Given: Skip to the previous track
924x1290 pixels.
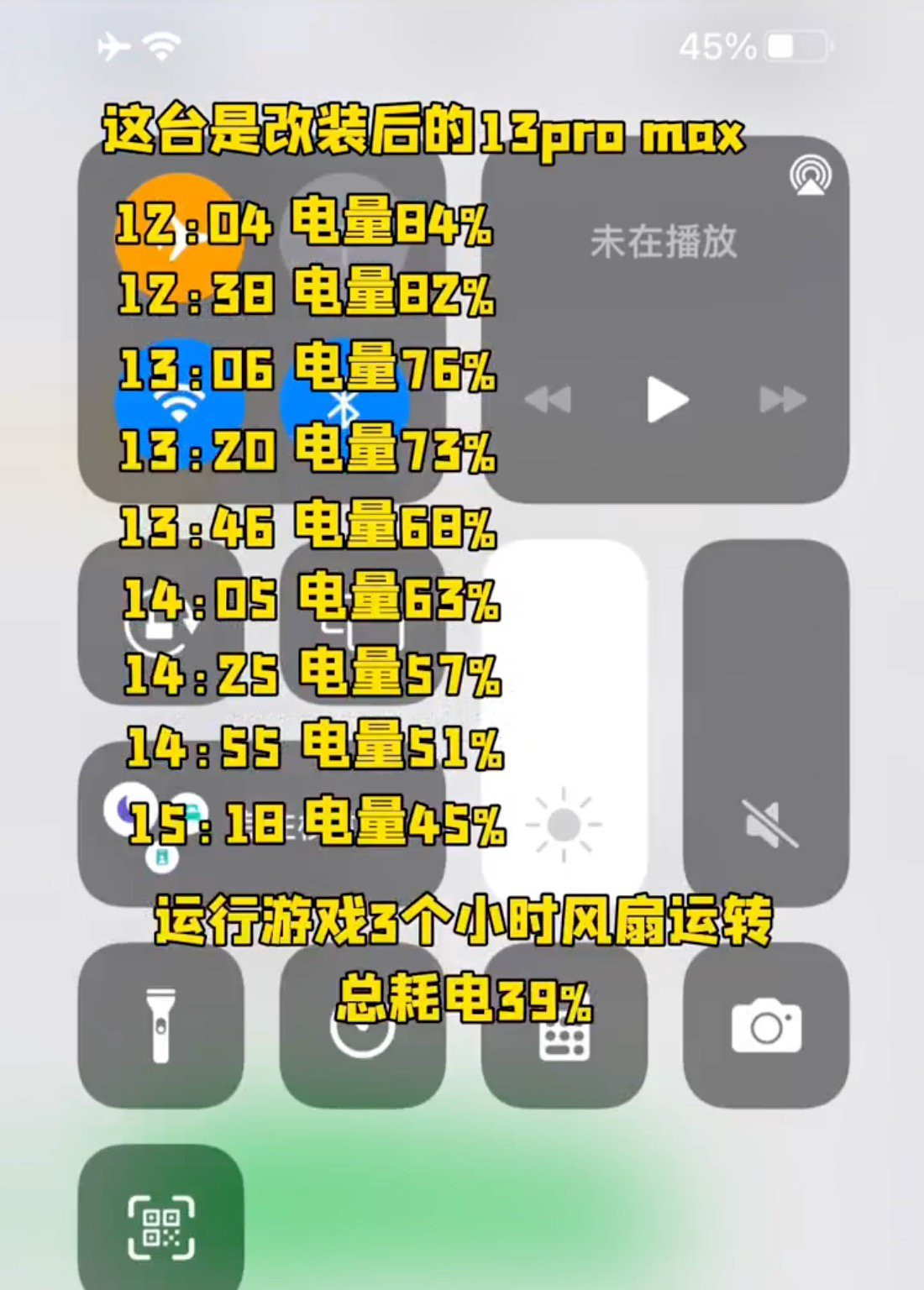Looking at the screenshot, I should tap(549, 399).
